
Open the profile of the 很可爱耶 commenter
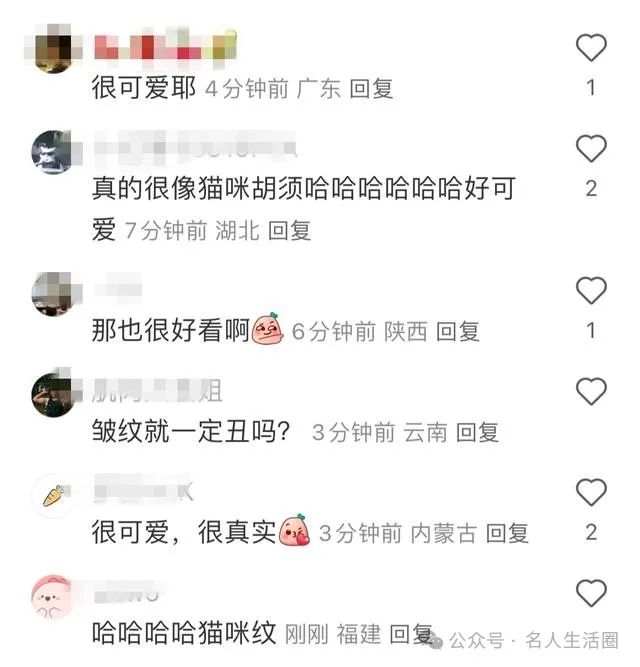53,50
